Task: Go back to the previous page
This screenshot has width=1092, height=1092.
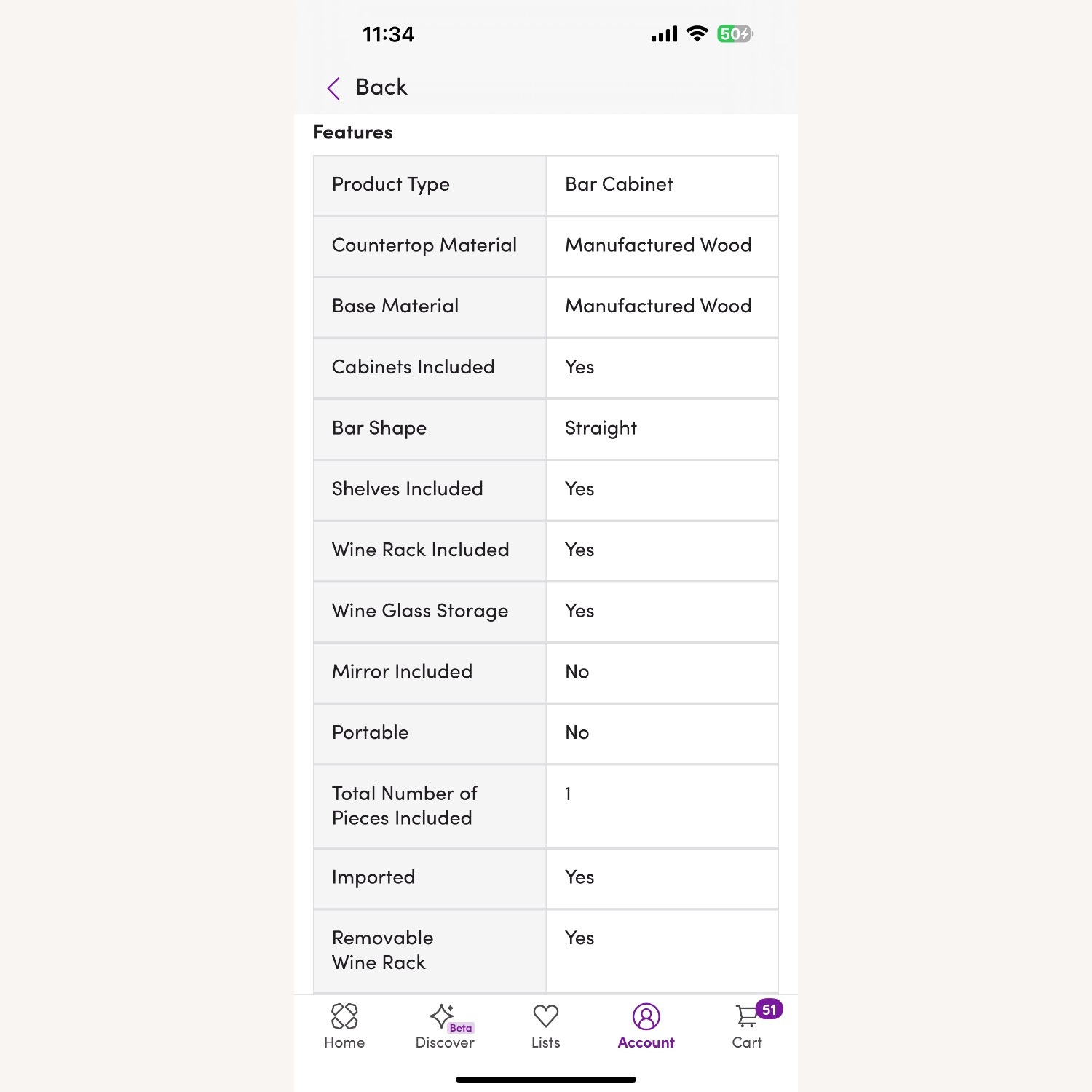Action: point(367,87)
